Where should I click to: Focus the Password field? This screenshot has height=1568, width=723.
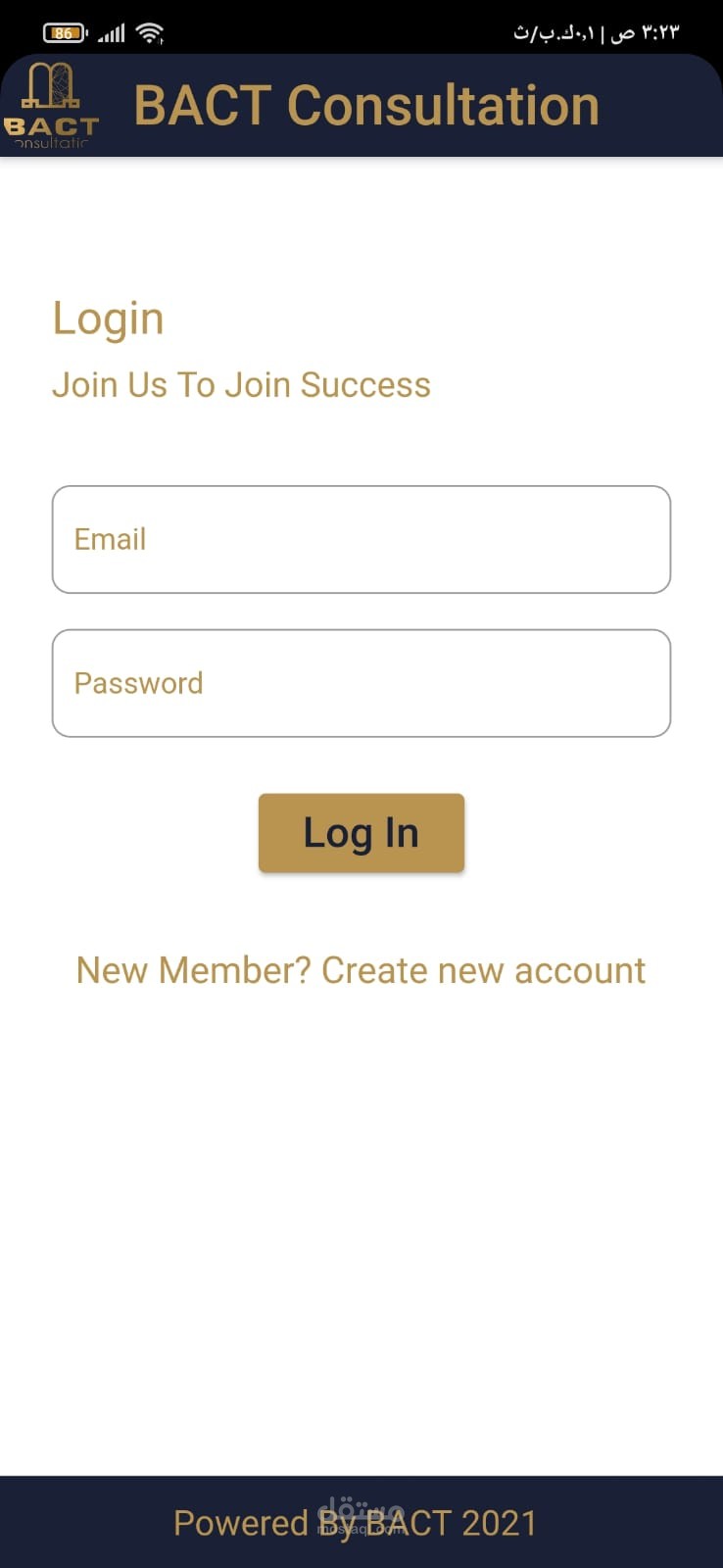pyautogui.click(x=361, y=683)
